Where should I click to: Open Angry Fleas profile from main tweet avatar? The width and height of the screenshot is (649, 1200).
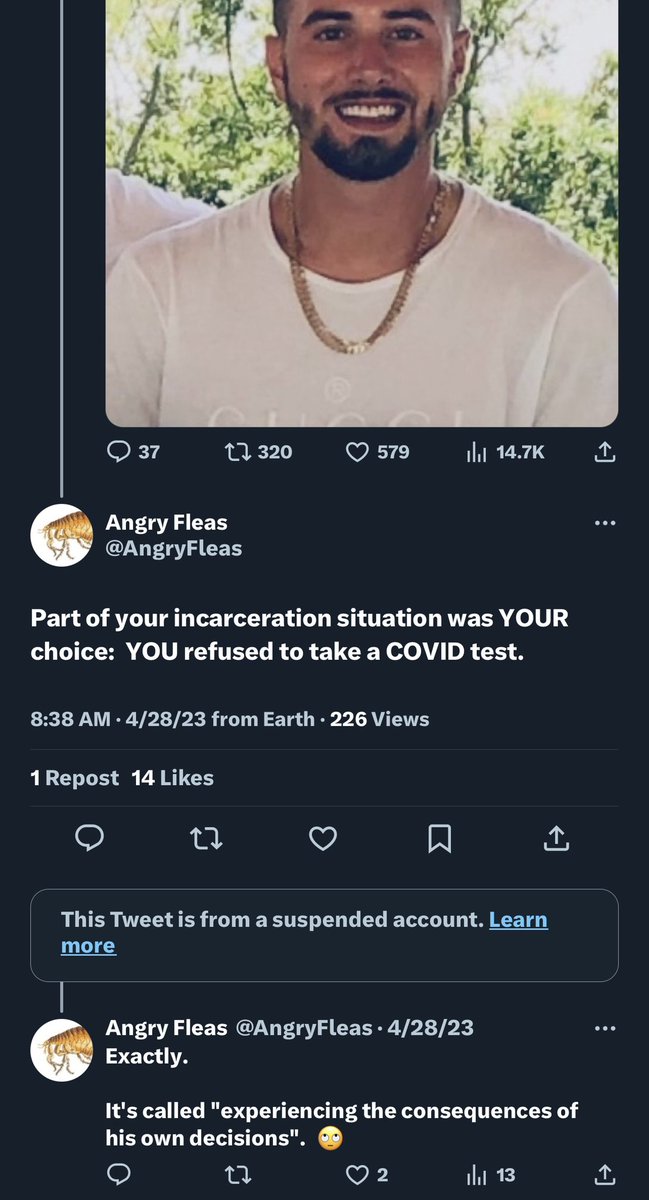(63, 535)
